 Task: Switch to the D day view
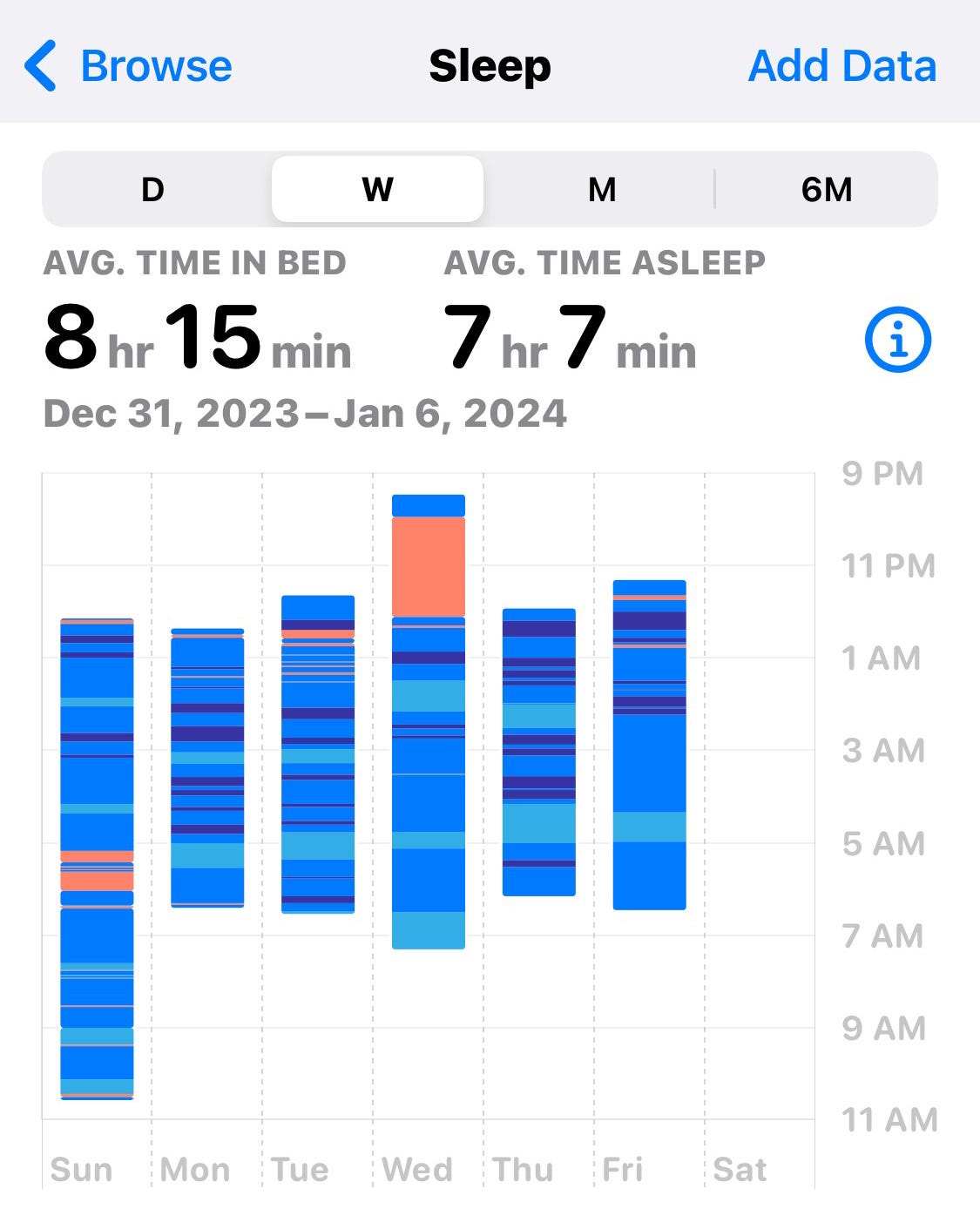point(153,189)
